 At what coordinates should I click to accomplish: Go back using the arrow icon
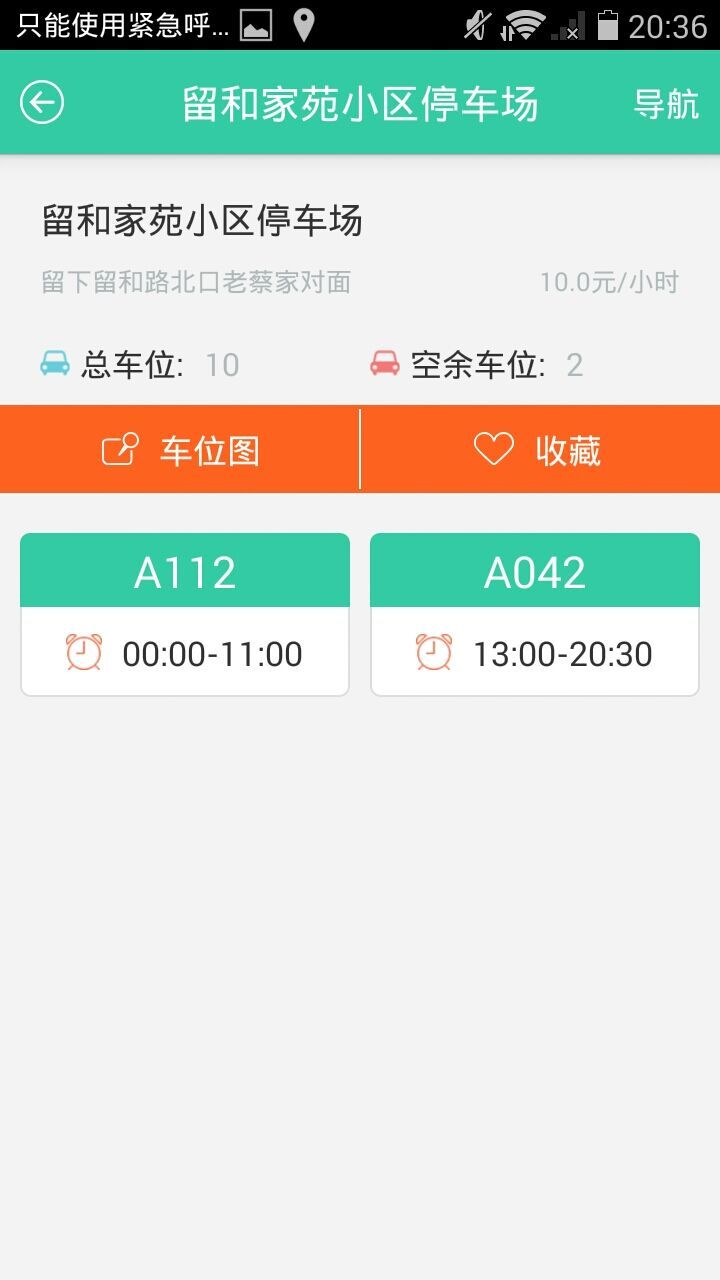click(x=42, y=103)
